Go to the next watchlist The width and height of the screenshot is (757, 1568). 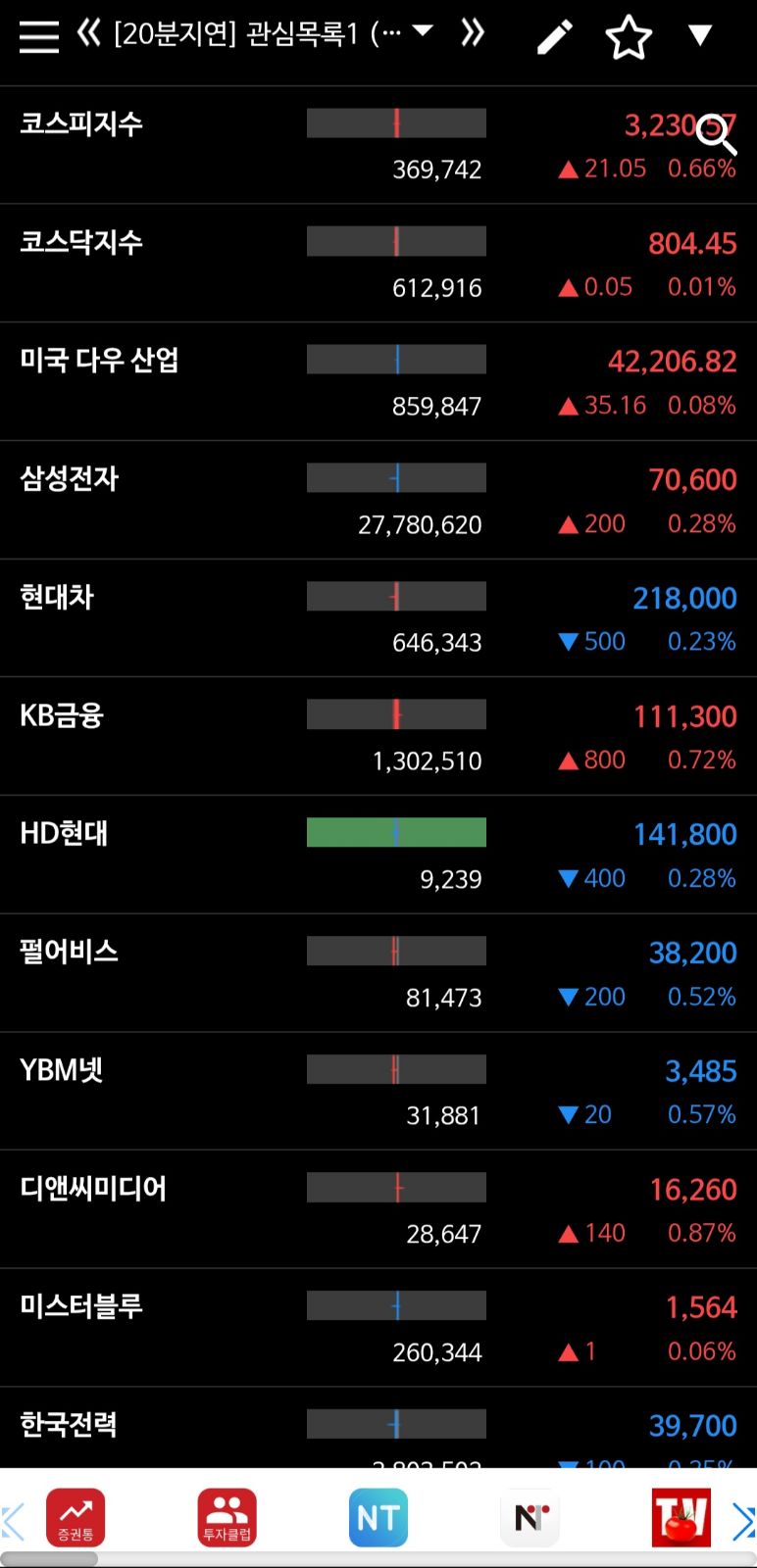473,34
